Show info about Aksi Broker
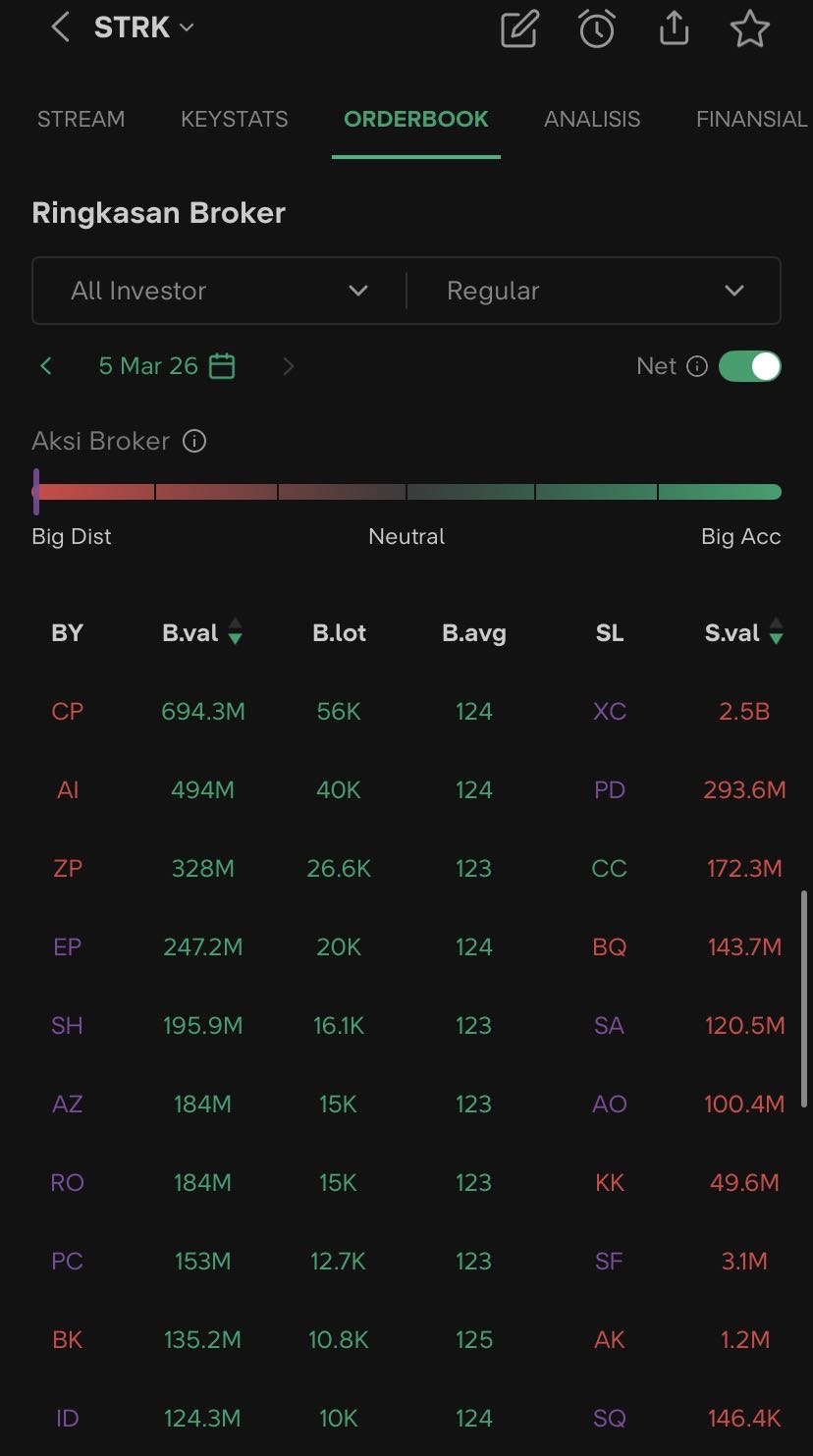 (x=194, y=442)
